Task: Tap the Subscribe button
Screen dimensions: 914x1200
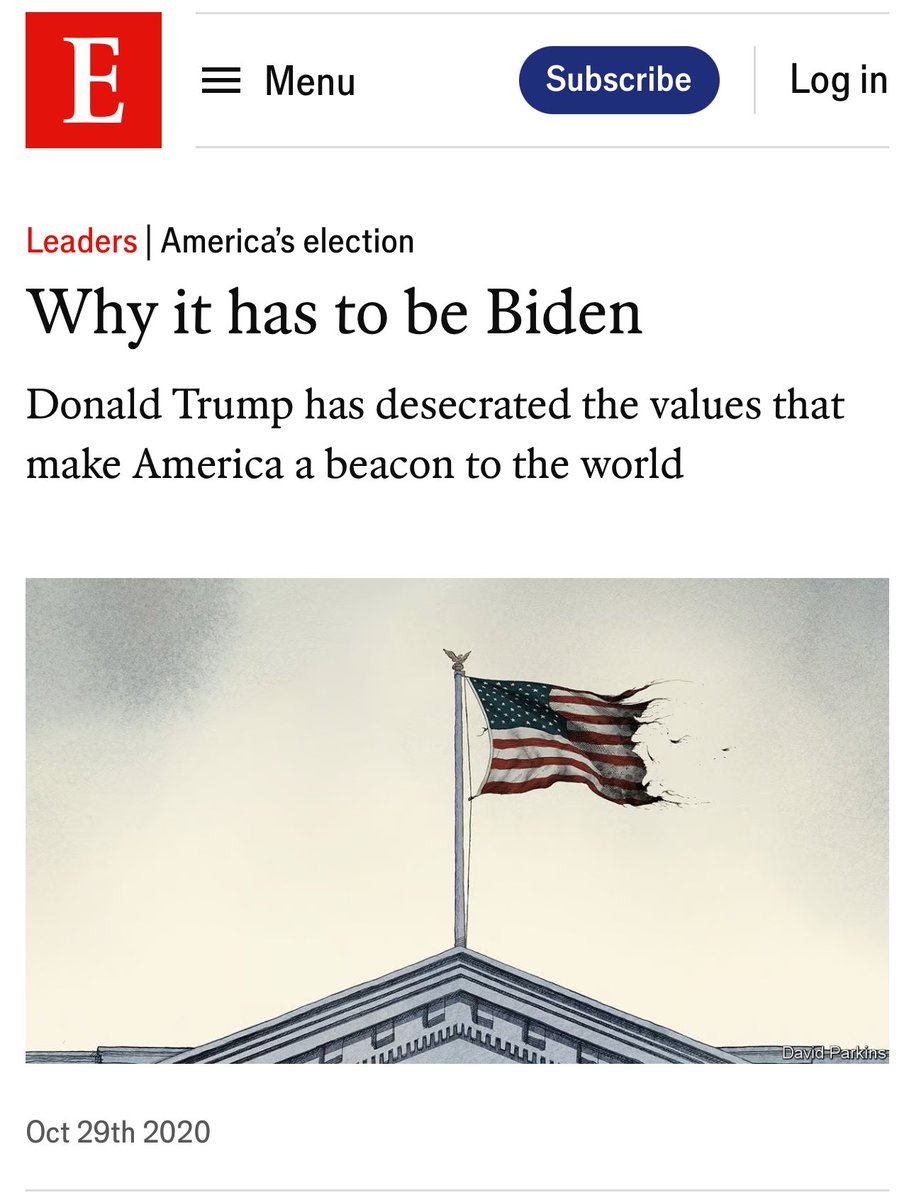Action: [x=618, y=80]
